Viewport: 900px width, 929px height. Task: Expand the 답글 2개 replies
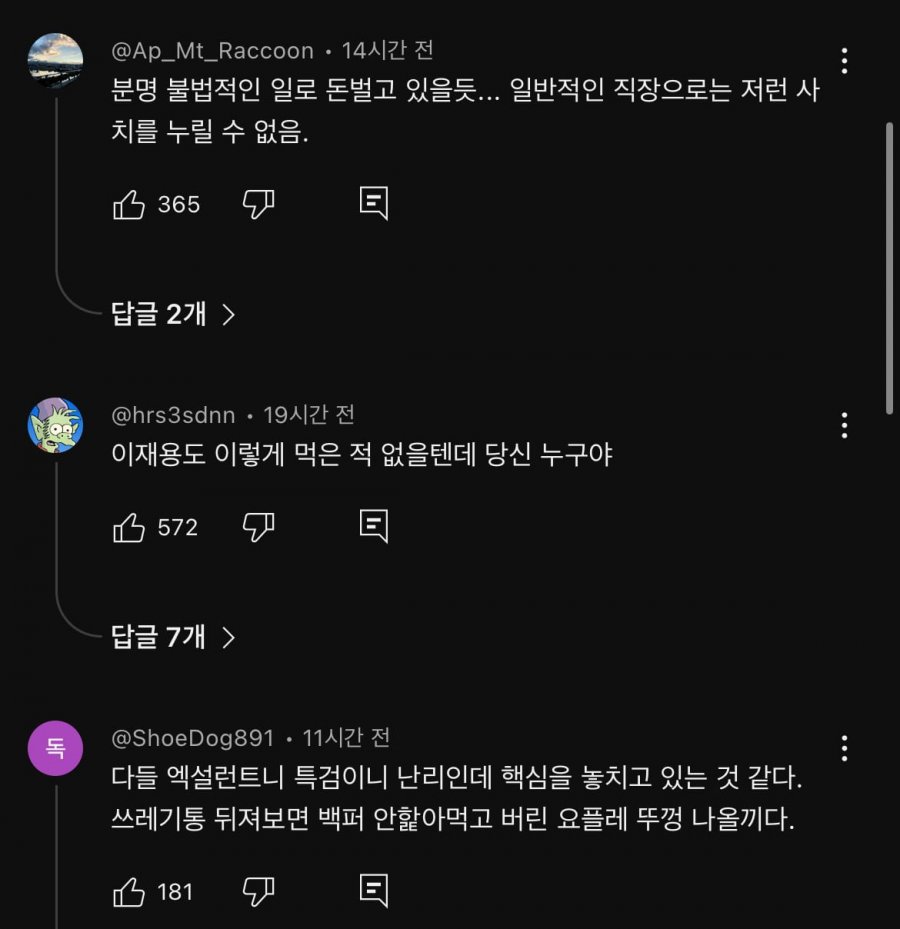click(x=173, y=314)
